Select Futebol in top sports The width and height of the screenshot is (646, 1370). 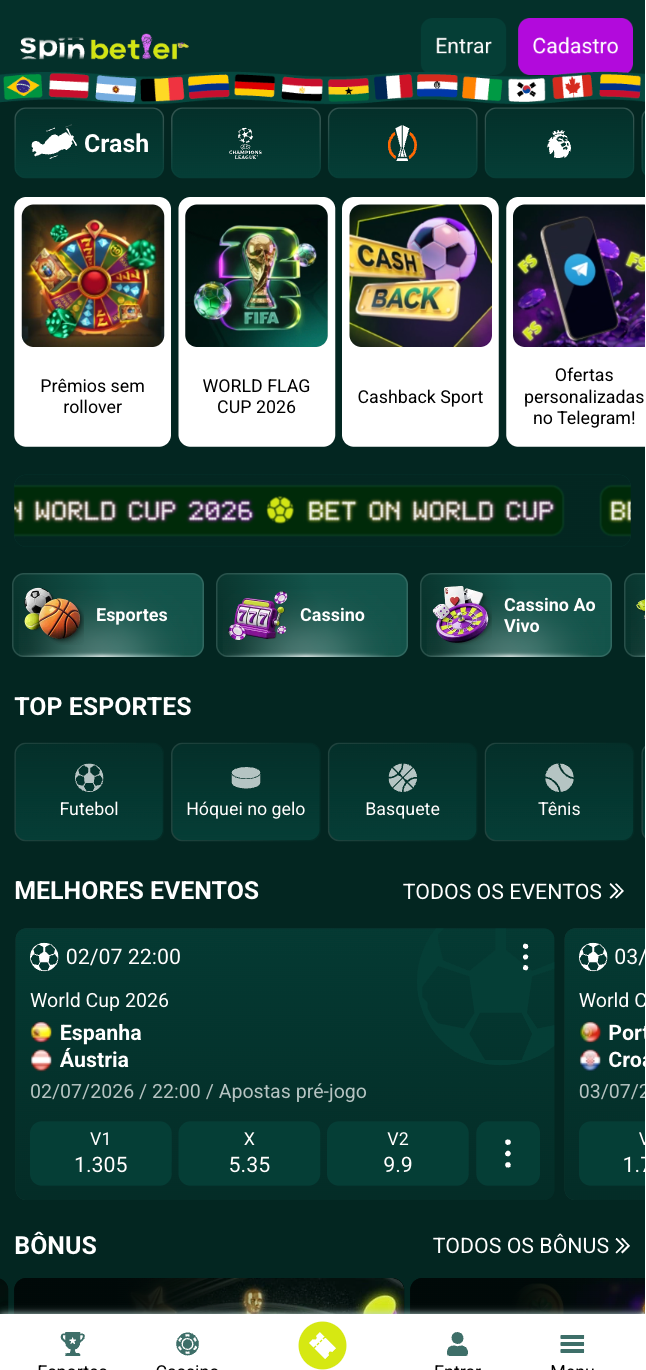[x=89, y=791]
